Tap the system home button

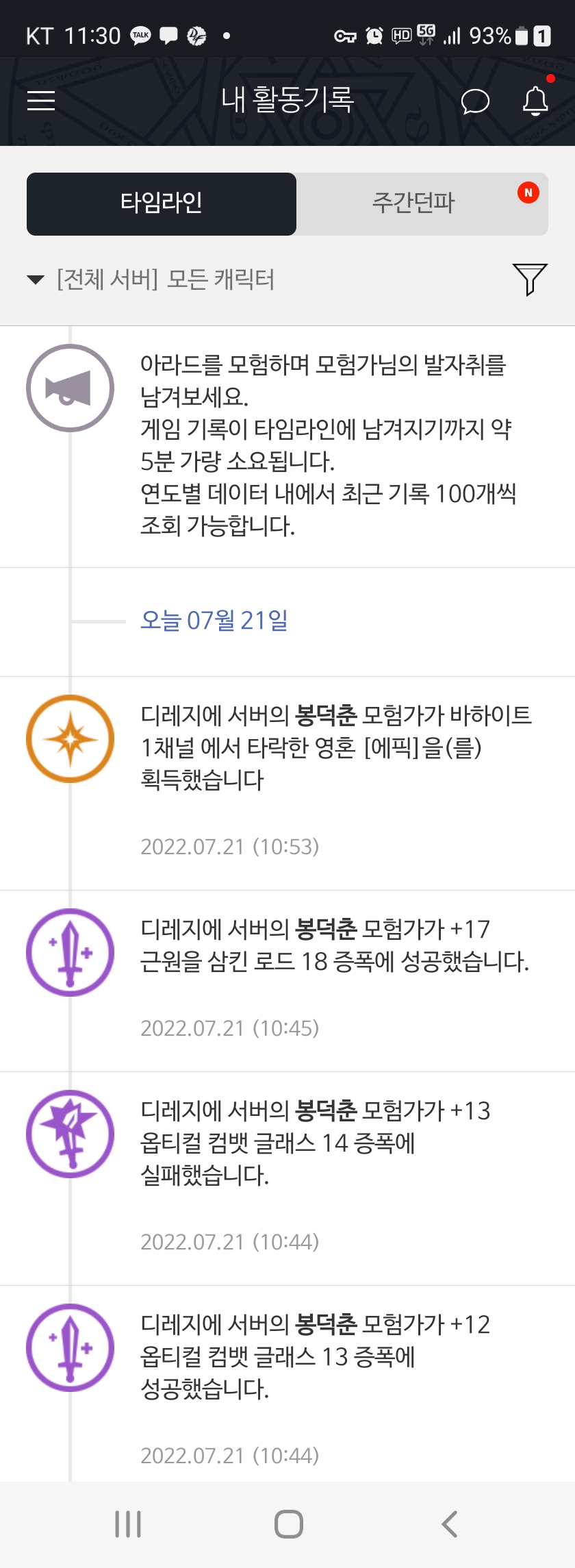pyautogui.click(x=288, y=1524)
